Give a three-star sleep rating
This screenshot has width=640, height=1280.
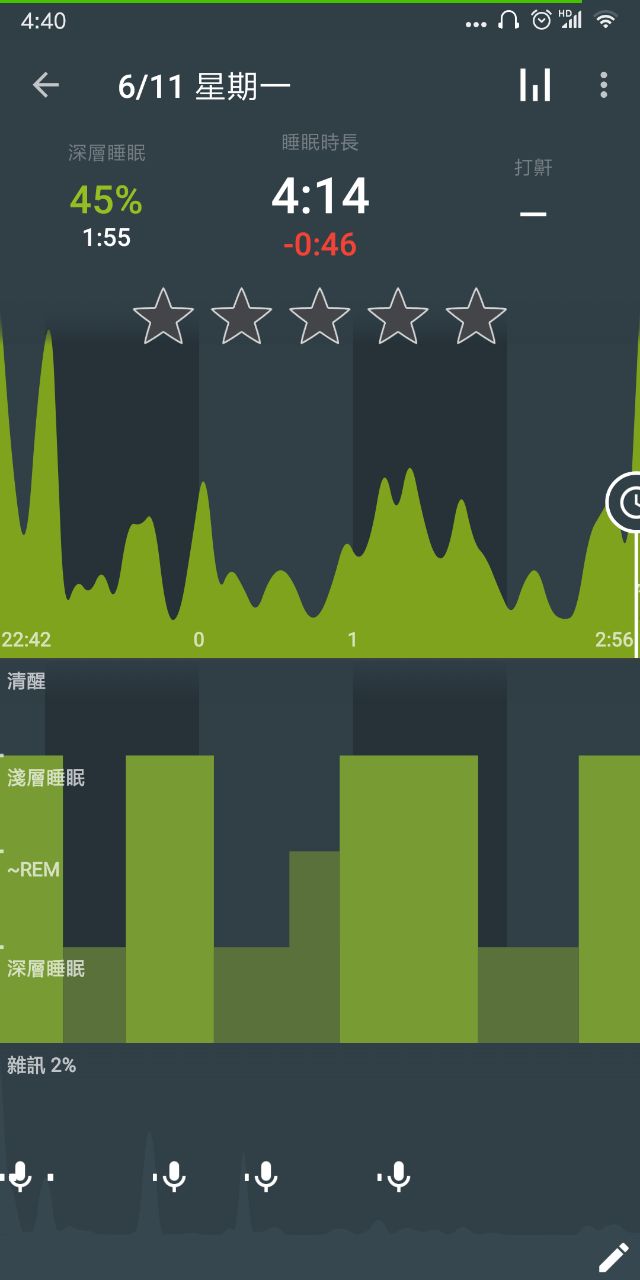pyautogui.click(x=320, y=317)
